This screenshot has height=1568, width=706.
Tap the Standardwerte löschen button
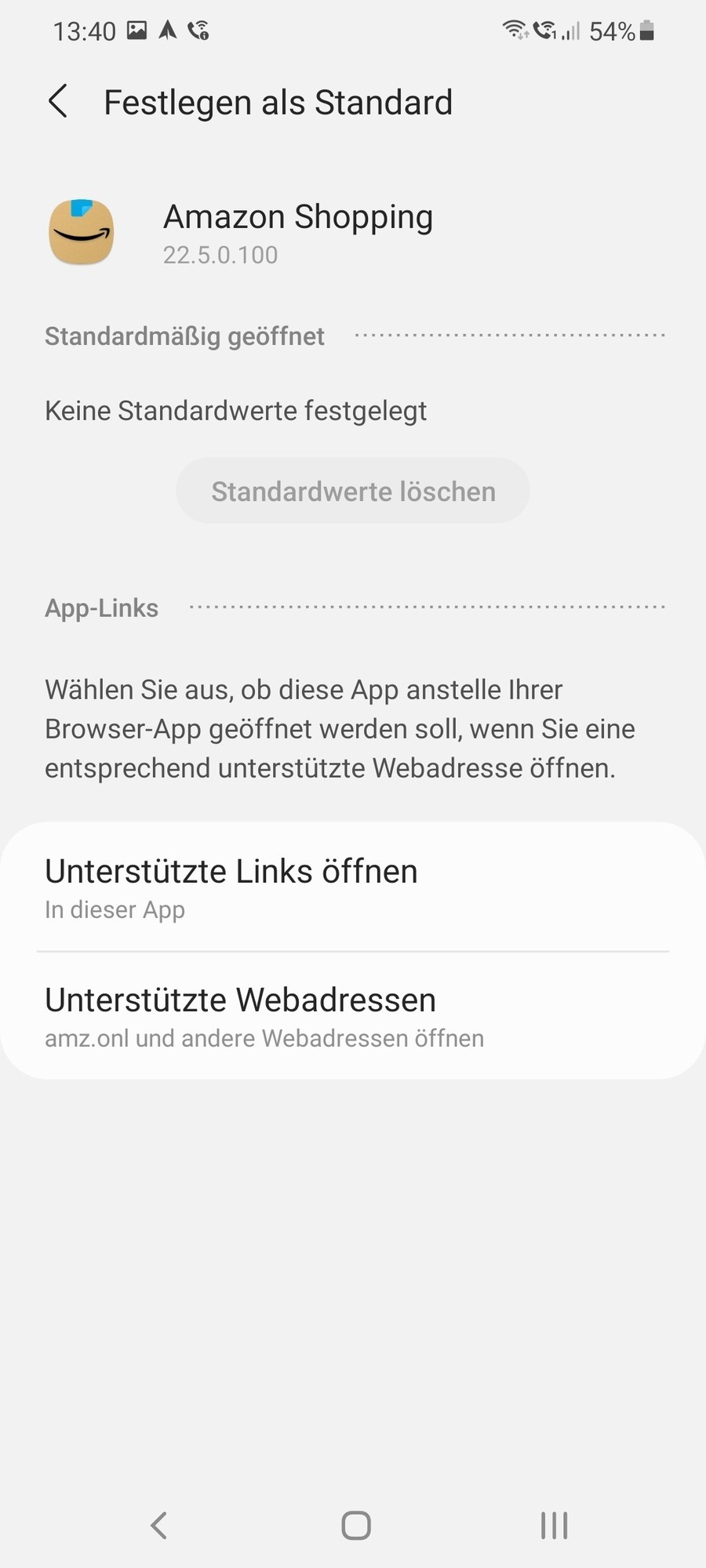coord(353,491)
